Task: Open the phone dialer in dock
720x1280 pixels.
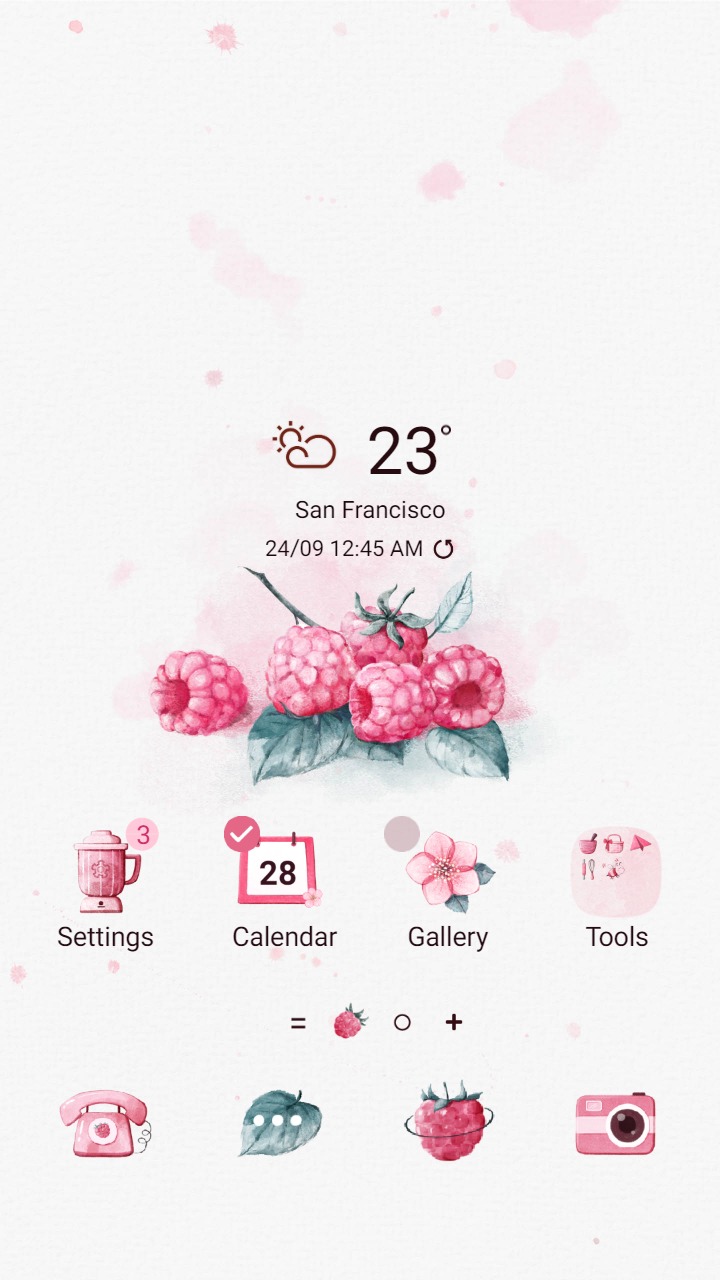Action: point(103,1123)
